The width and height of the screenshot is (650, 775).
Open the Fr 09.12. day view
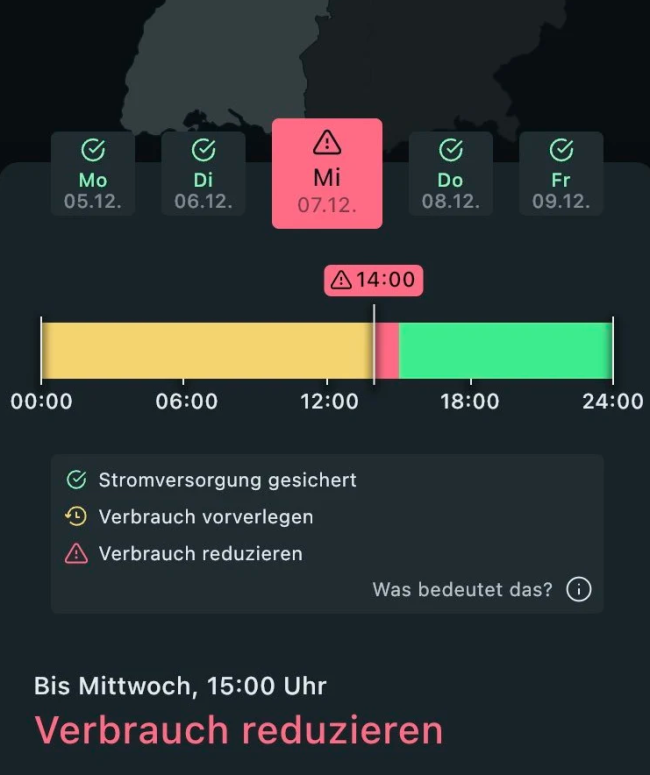click(561, 174)
